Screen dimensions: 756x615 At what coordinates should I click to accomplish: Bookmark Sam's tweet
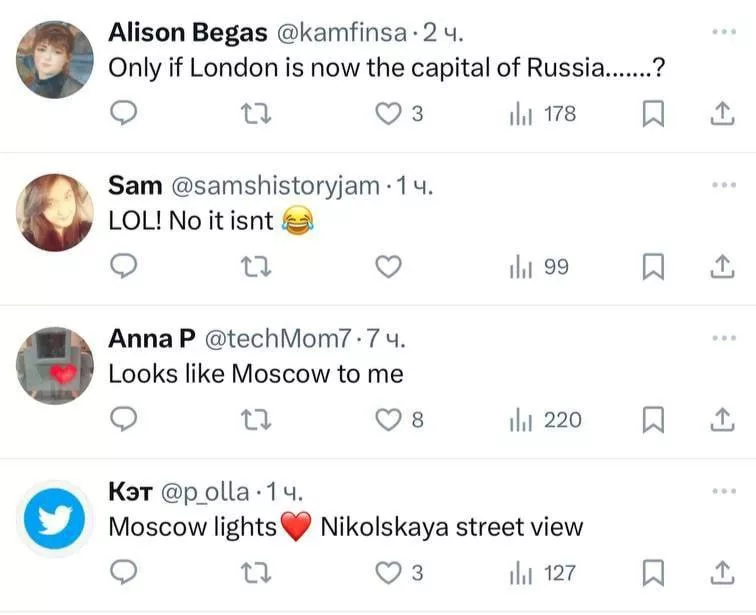(x=652, y=267)
